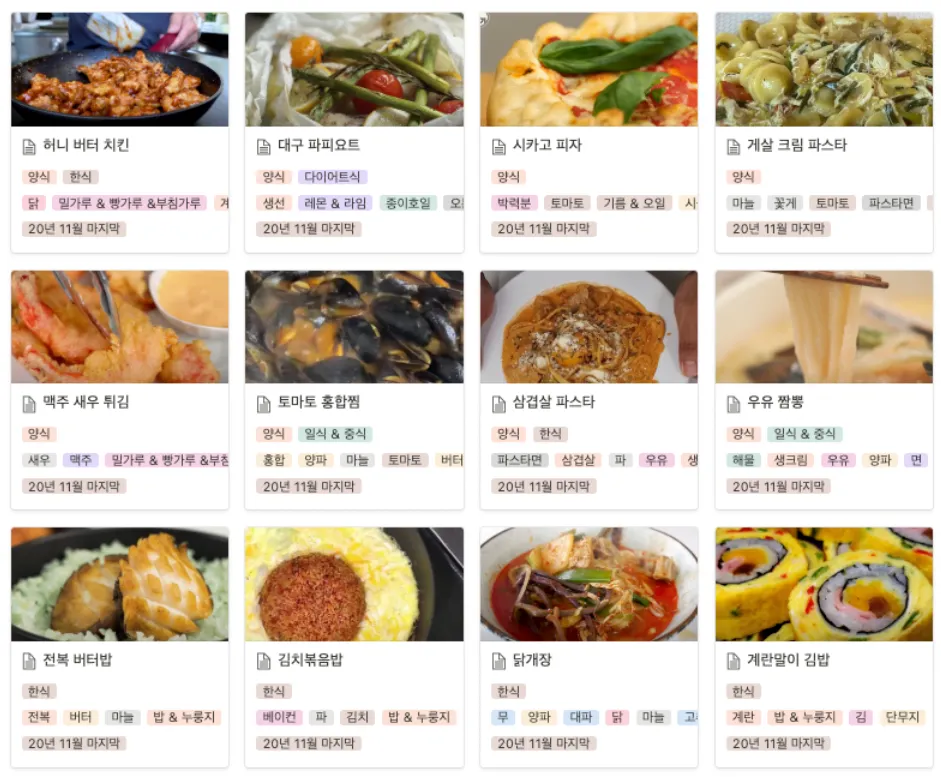Open the 허니 버터 치킨 recipe card
The width and height of the screenshot is (941, 777).
point(86,146)
